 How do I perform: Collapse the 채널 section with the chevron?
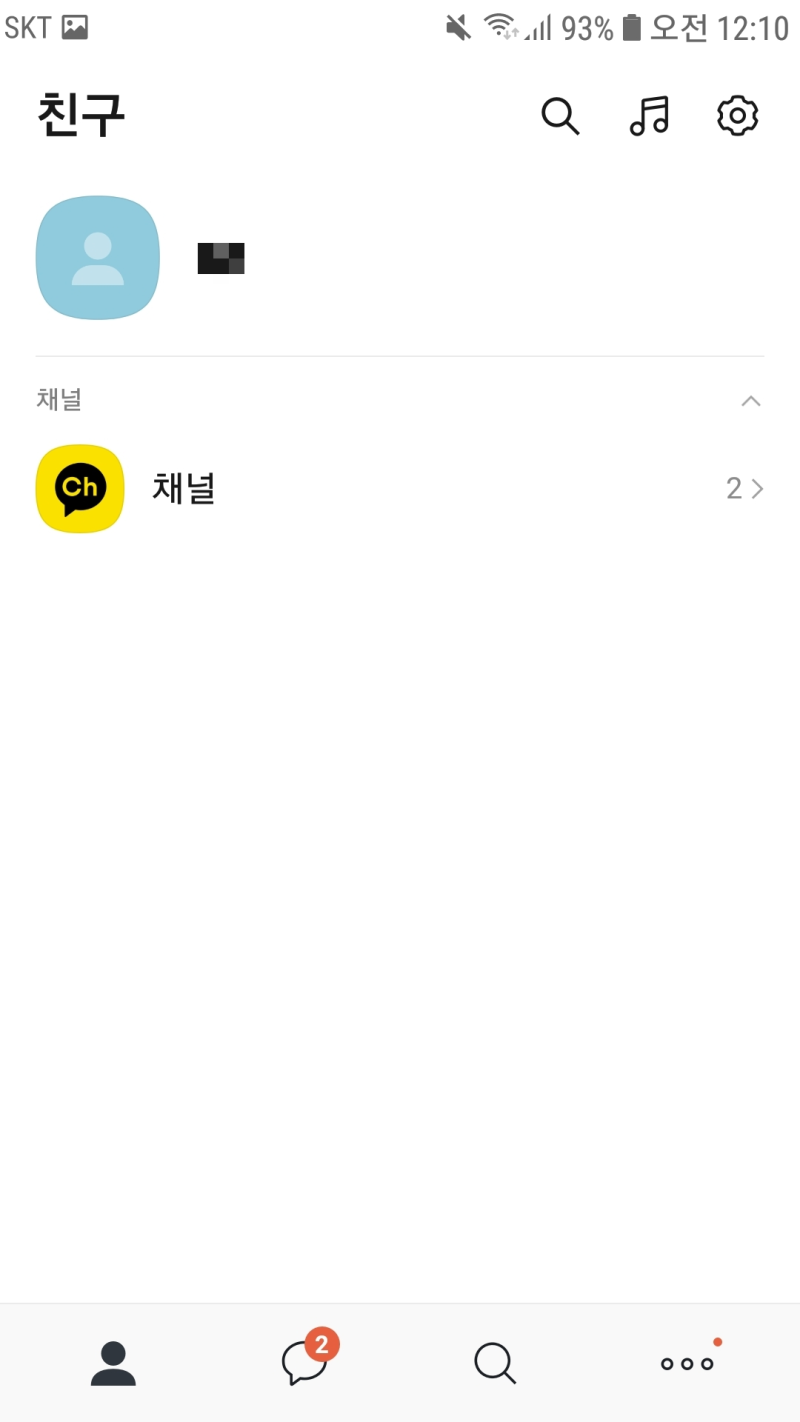click(751, 400)
